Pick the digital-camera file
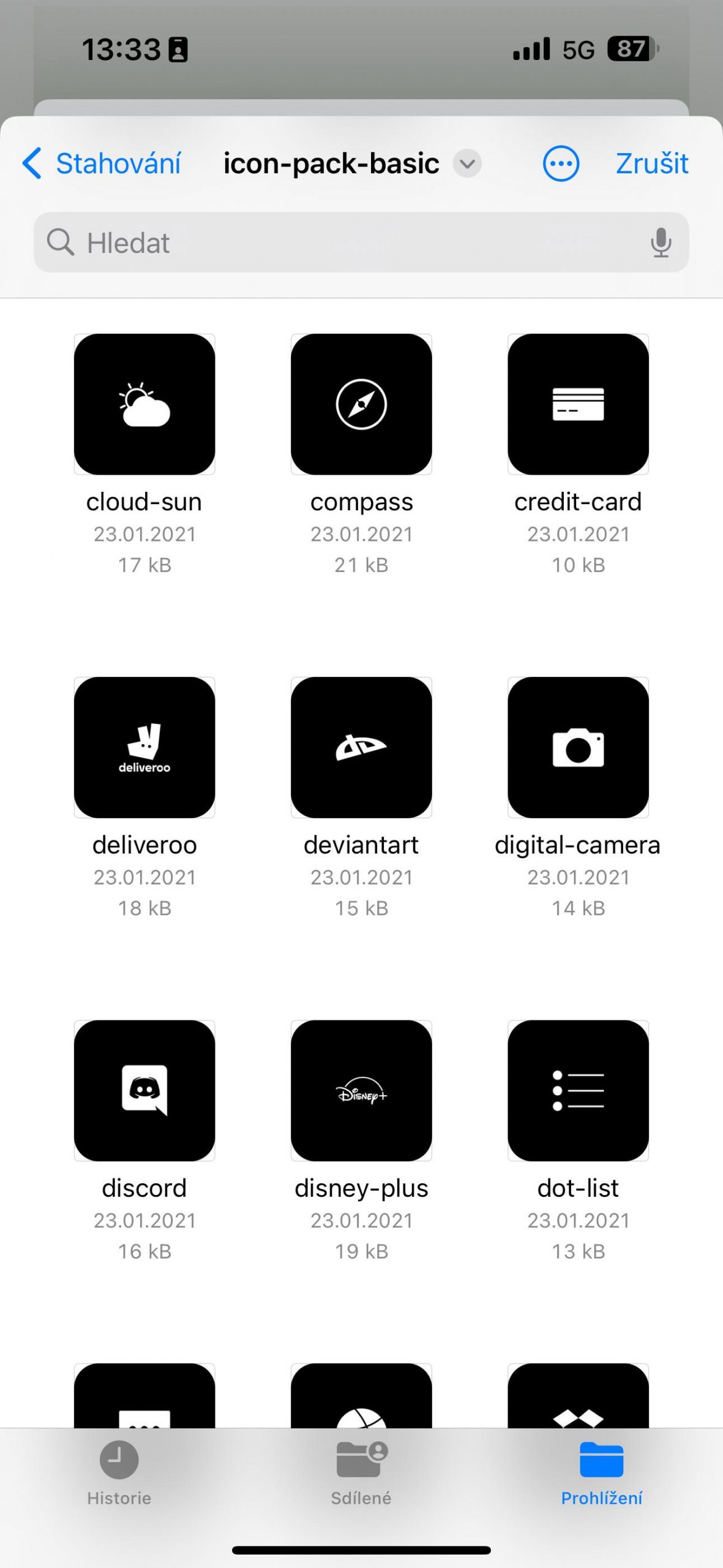Image resolution: width=723 pixels, height=1568 pixels. (x=578, y=747)
